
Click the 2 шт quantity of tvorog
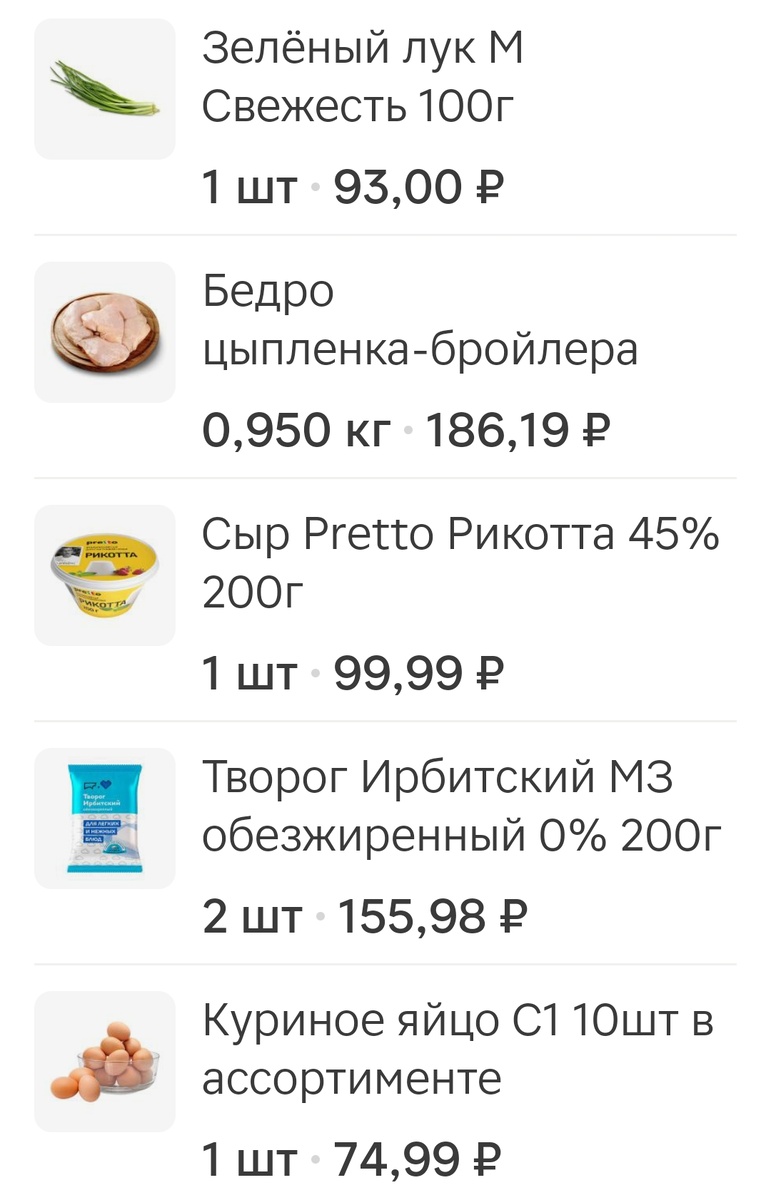coord(249,913)
